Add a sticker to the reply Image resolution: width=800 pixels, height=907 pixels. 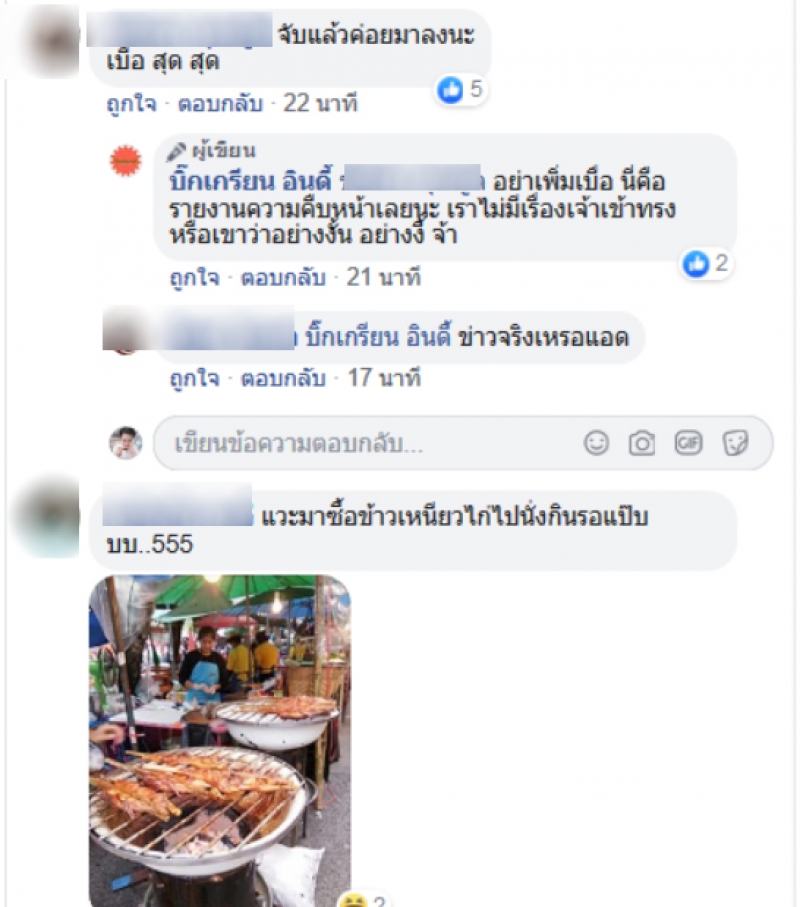pyautogui.click(x=736, y=443)
